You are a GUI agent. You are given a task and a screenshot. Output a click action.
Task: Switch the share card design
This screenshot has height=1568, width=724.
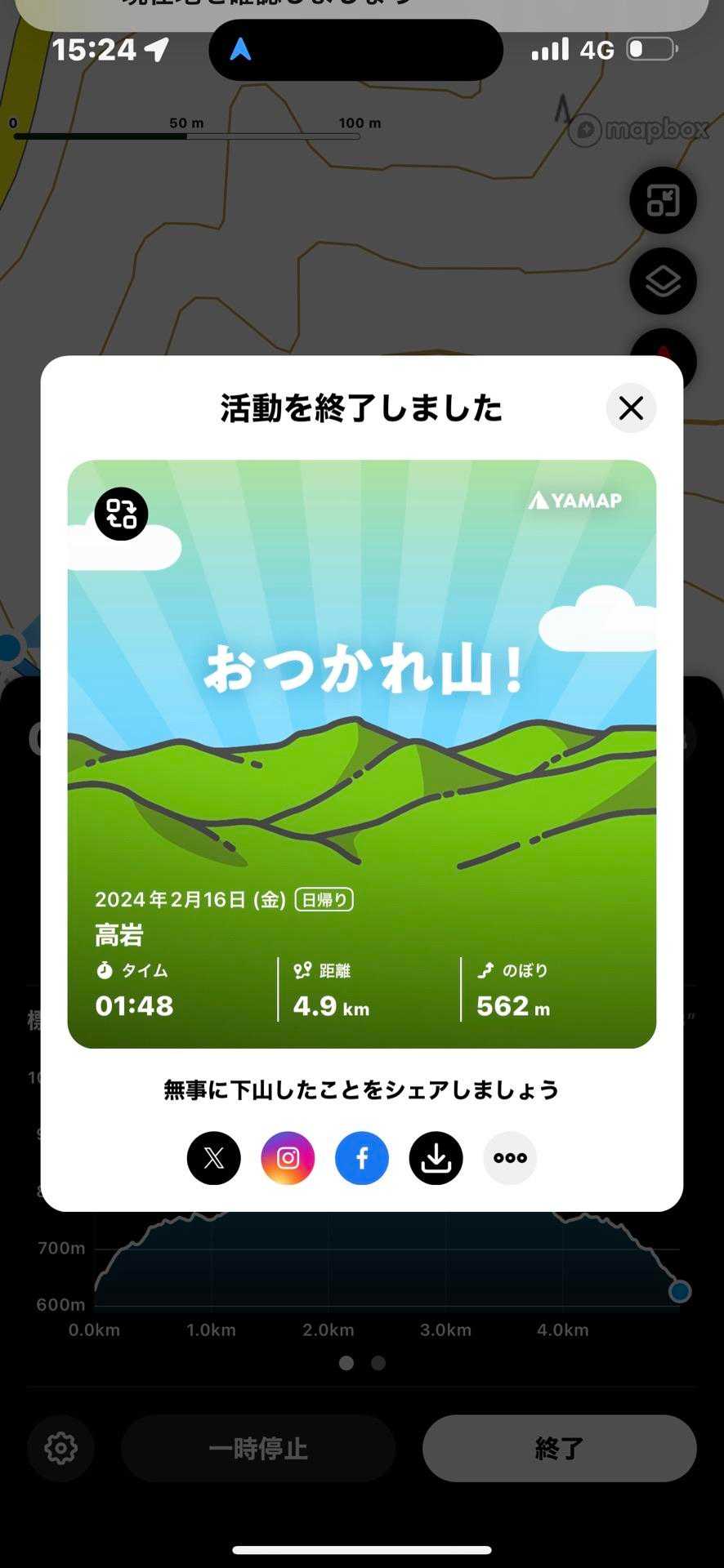(121, 514)
